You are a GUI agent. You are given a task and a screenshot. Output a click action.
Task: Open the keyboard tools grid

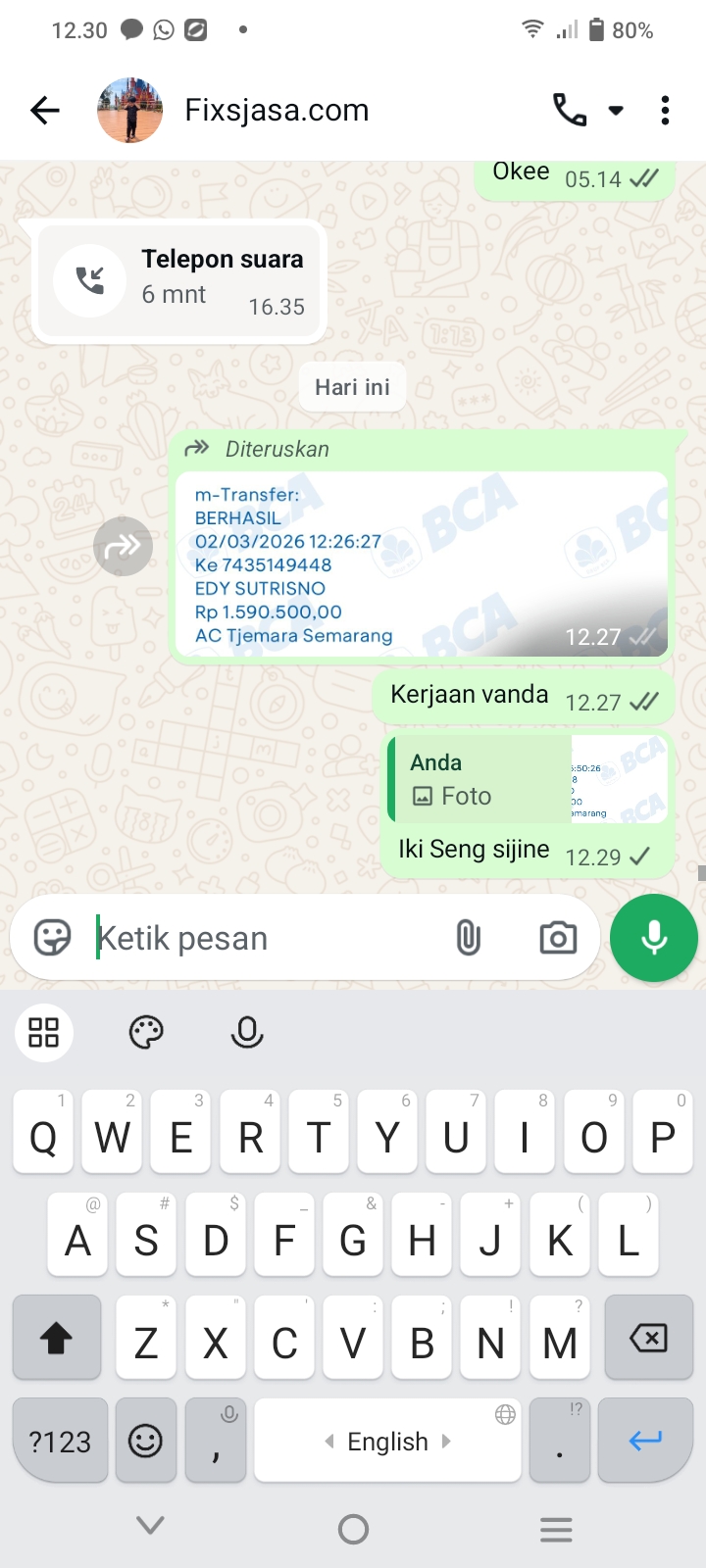[x=44, y=1032]
